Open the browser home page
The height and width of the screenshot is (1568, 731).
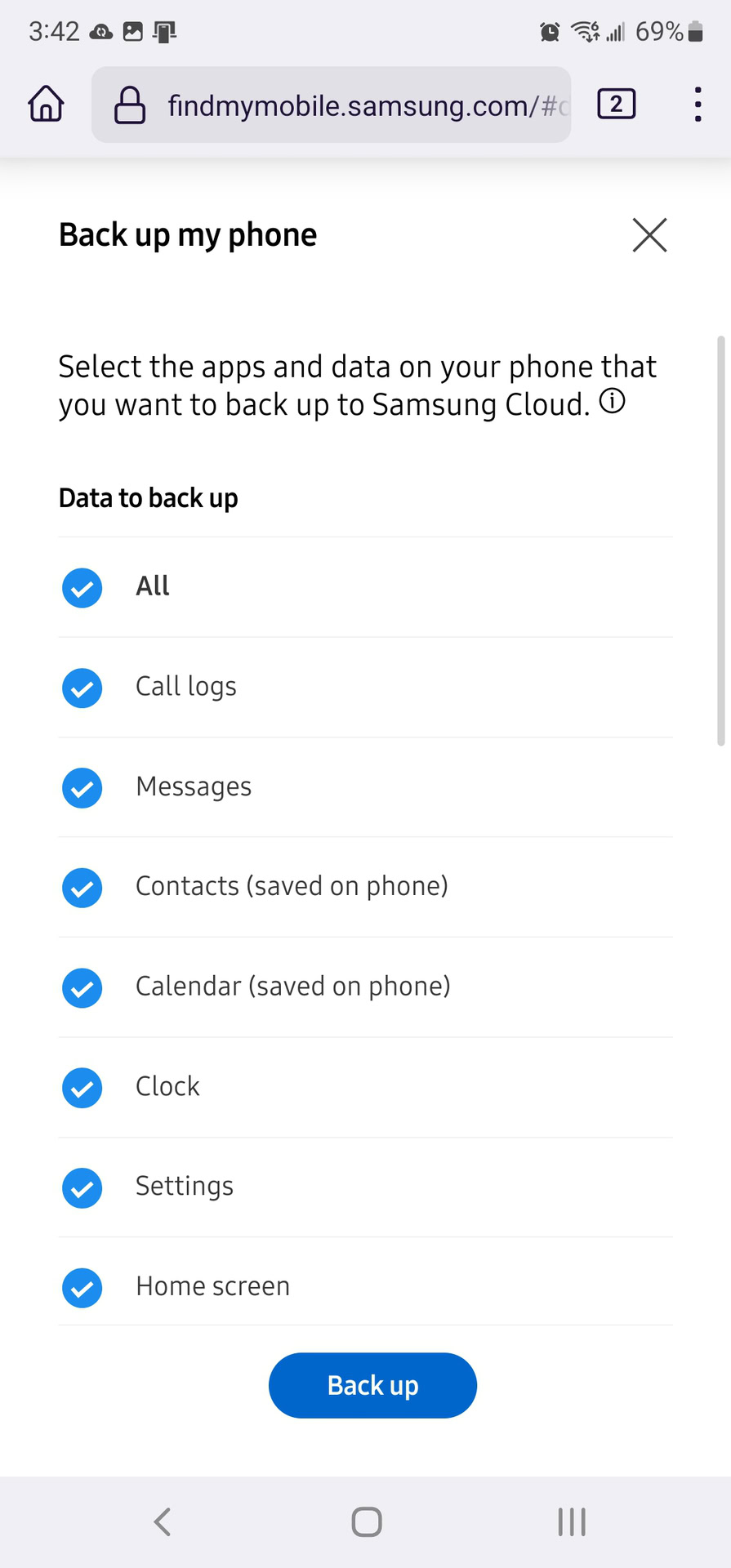46,105
